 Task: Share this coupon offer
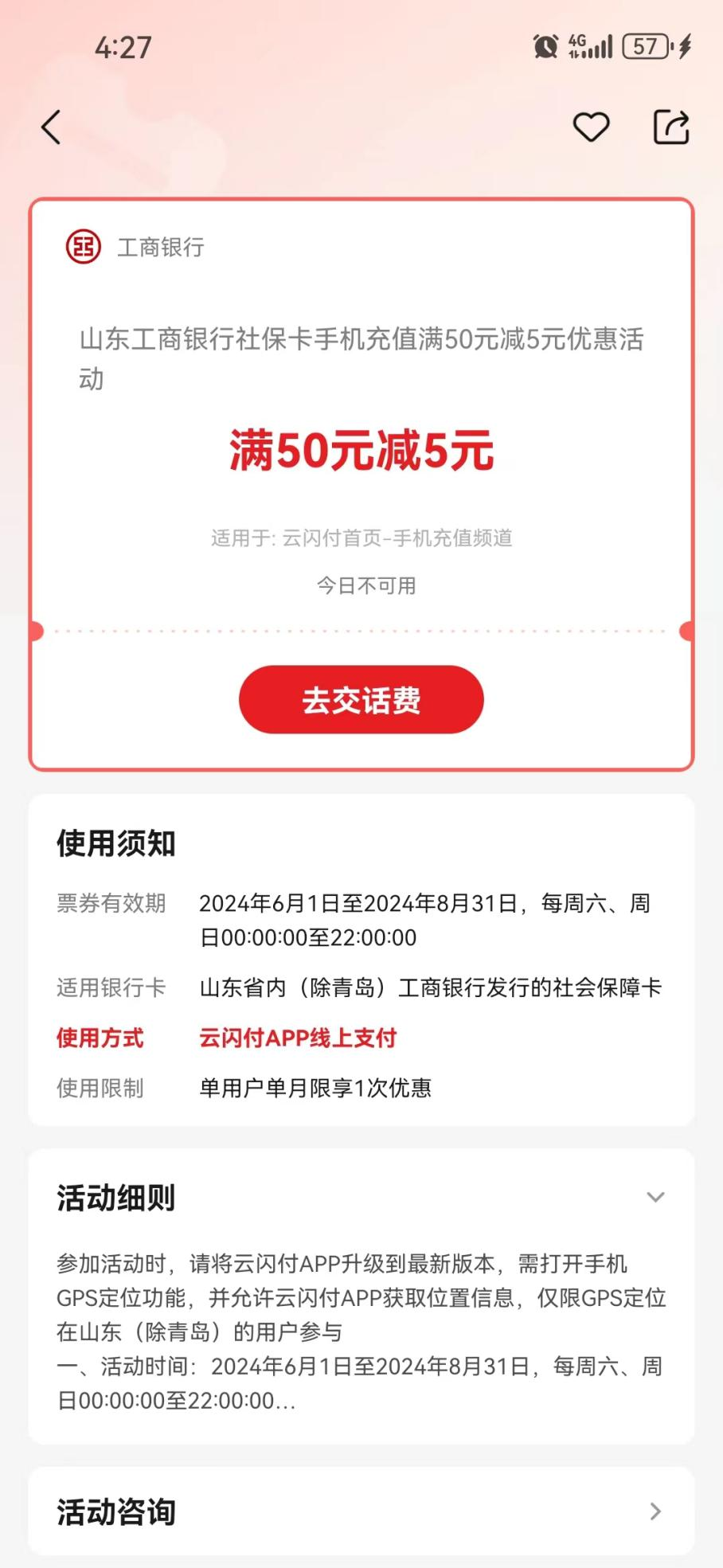(x=671, y=127)
